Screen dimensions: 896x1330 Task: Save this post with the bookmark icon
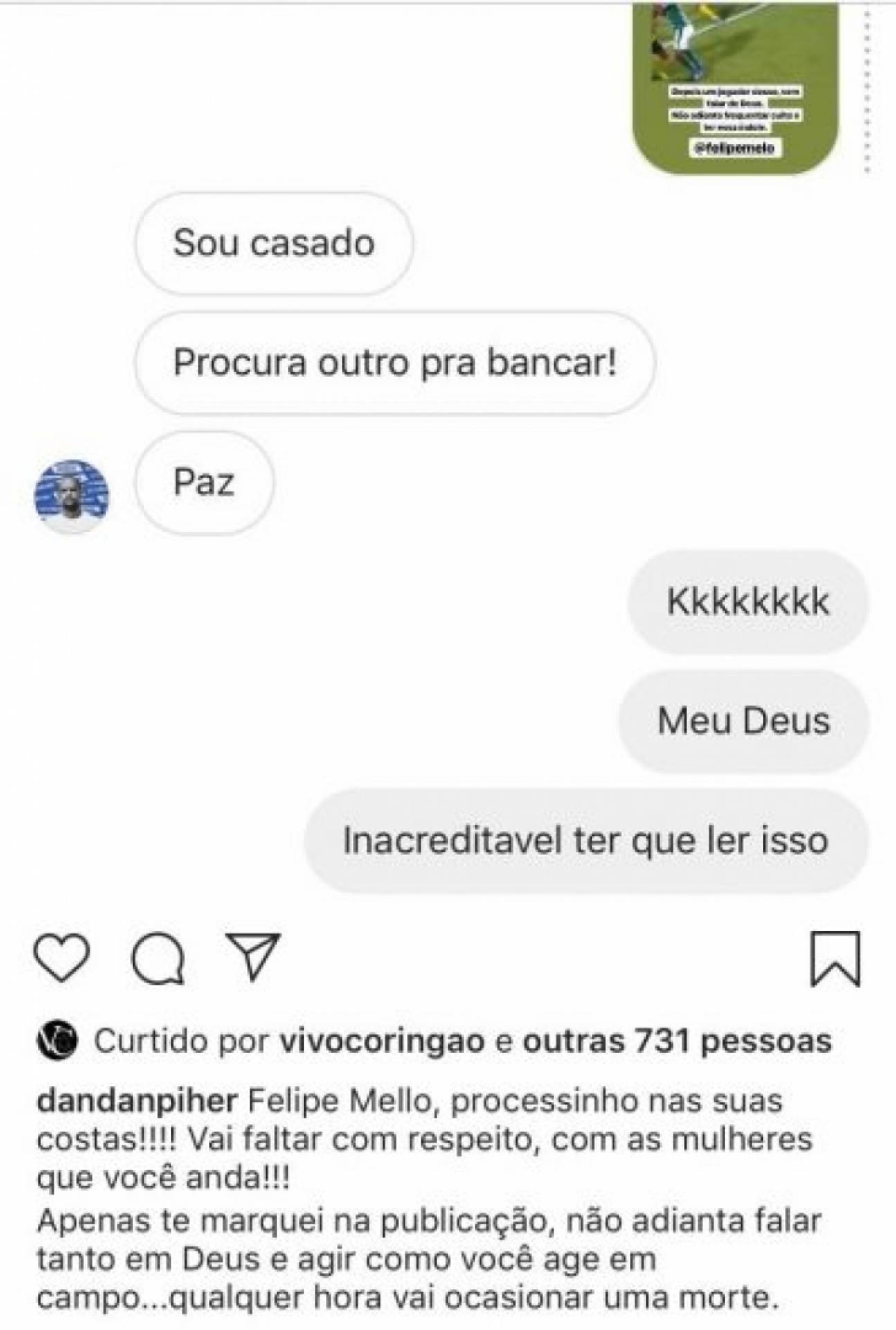tap(835, 959)
